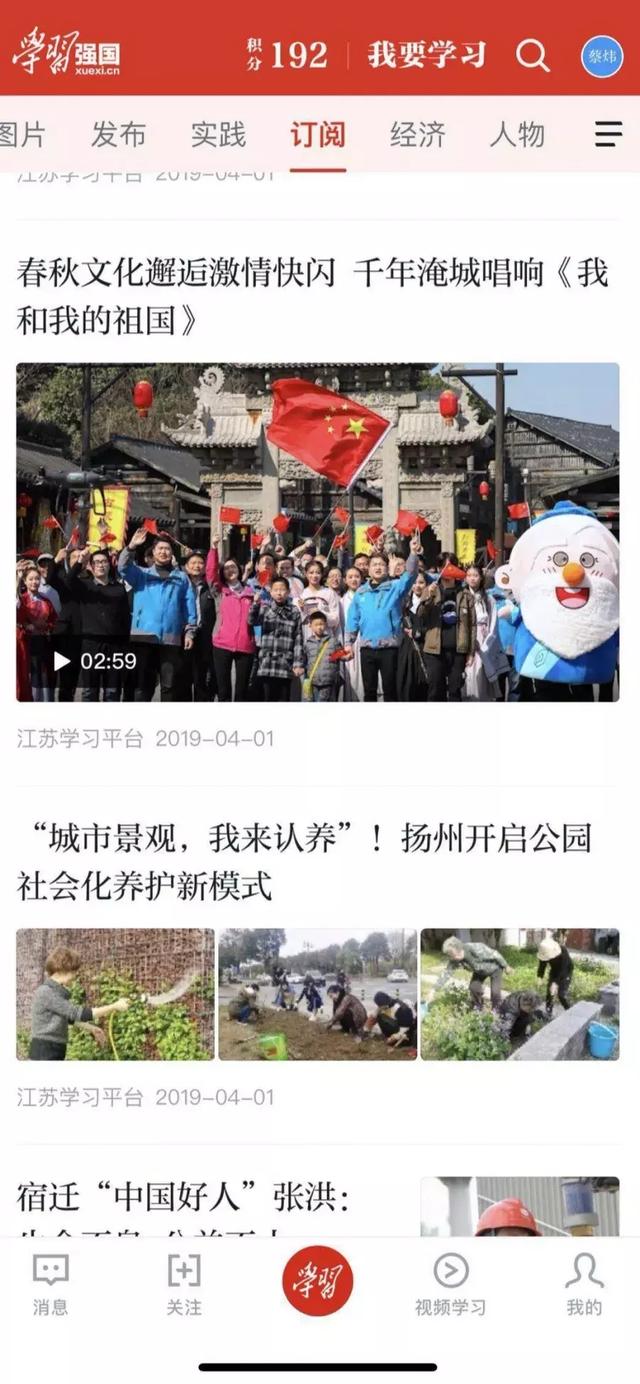Tap 我要学习 in the header
This screenshot has width=640, height=1384.
[x=426, y=55]
